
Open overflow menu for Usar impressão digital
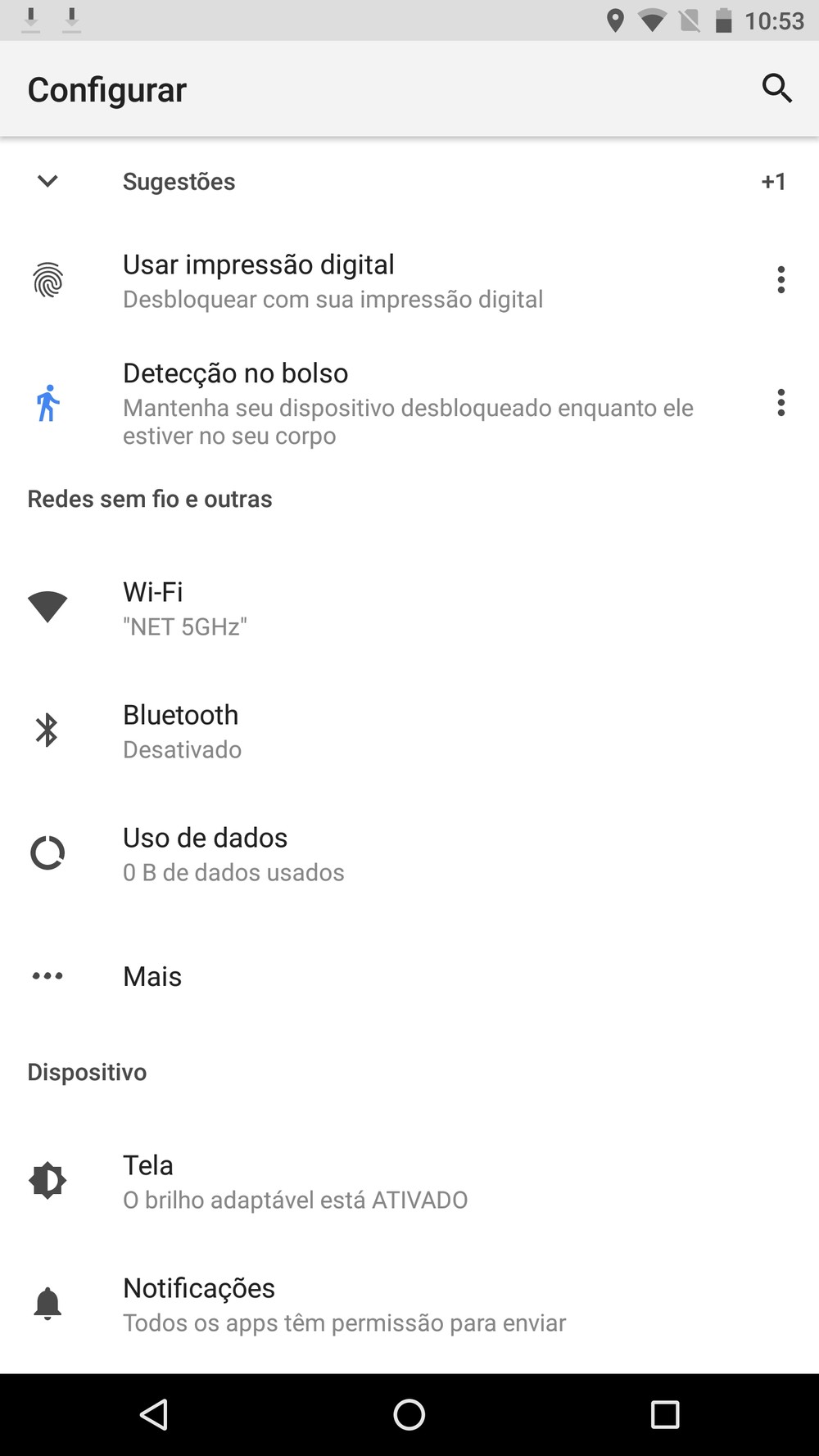point(781,280)
